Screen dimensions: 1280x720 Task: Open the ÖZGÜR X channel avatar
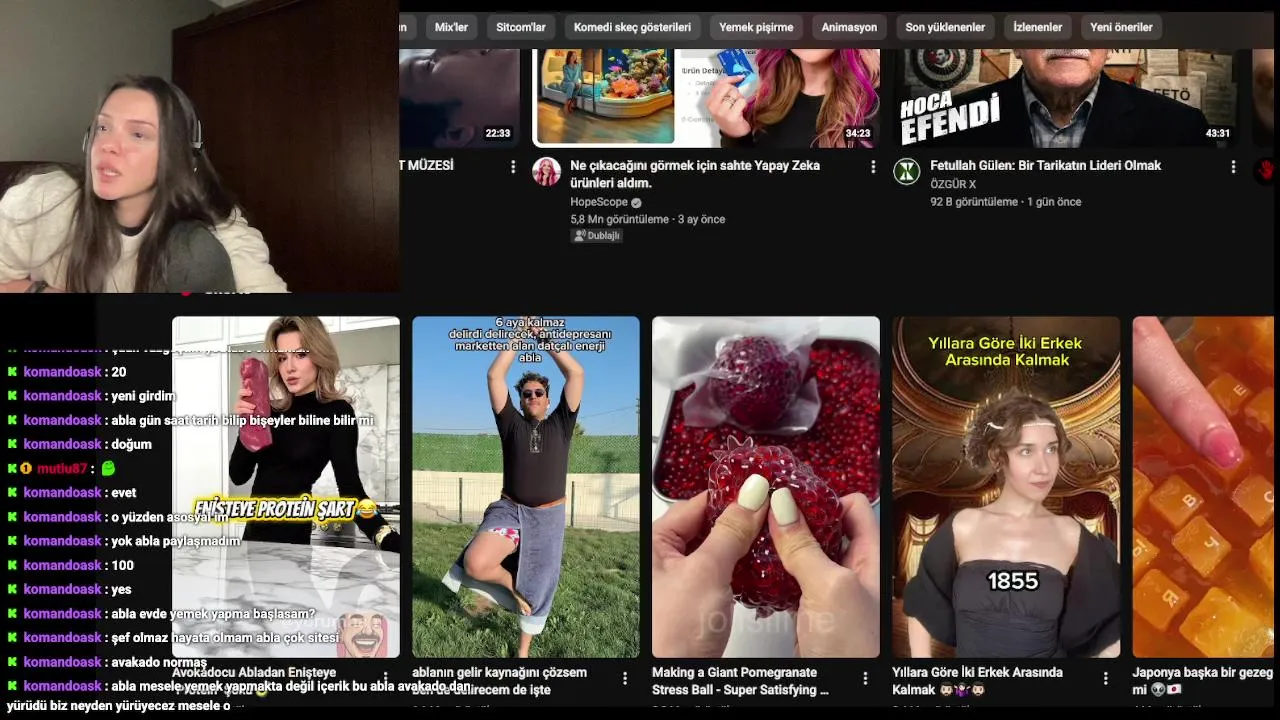tap(907, 171)
